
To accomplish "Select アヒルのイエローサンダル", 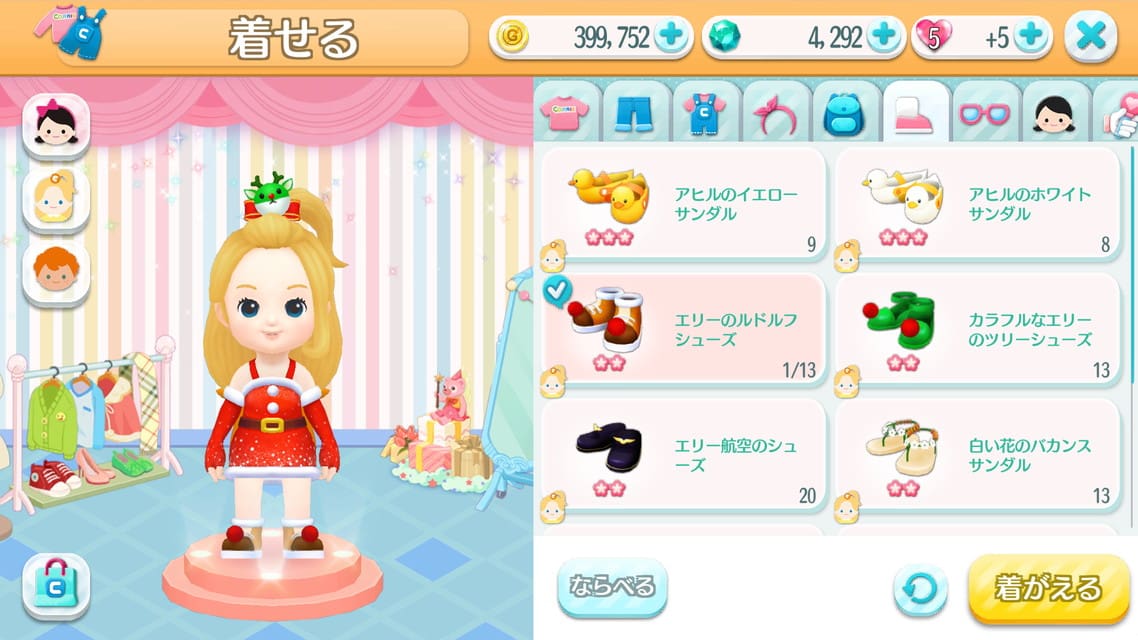I will point(683,207).
